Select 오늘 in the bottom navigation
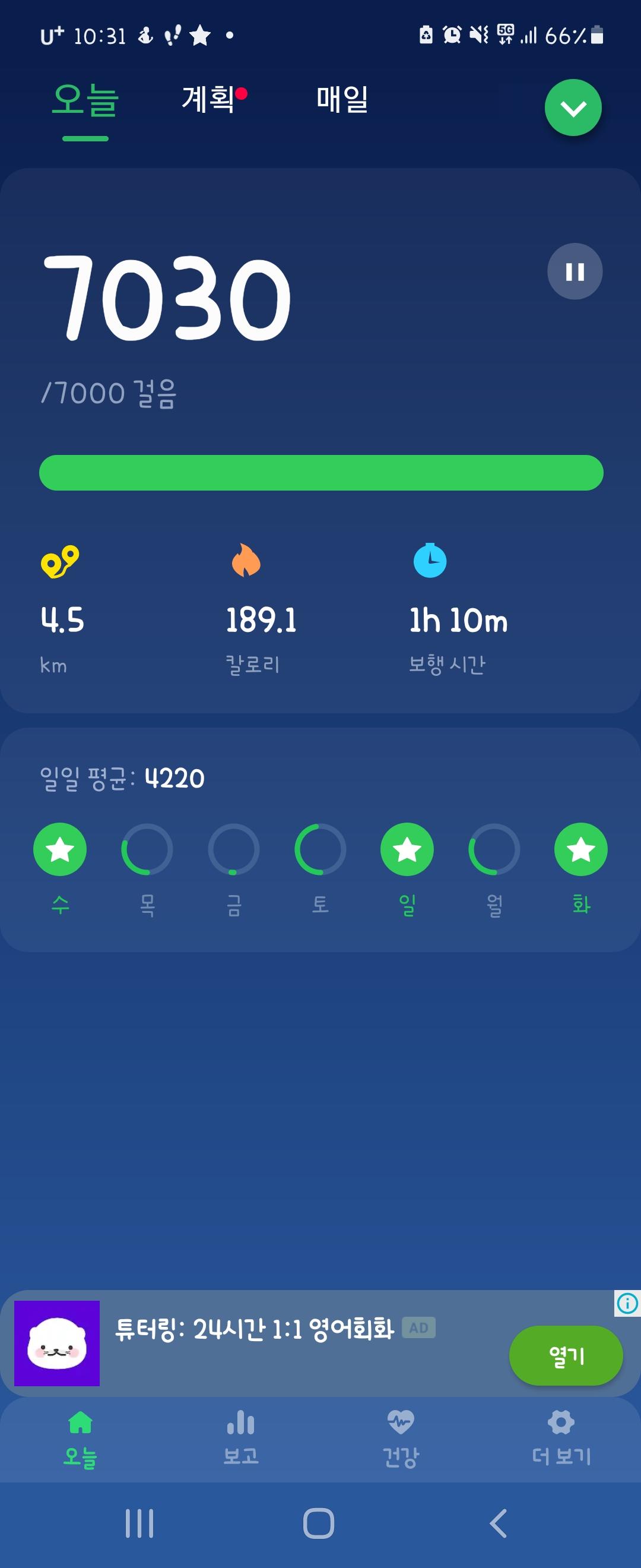641x1568 pixels. tap(80, 1438)
